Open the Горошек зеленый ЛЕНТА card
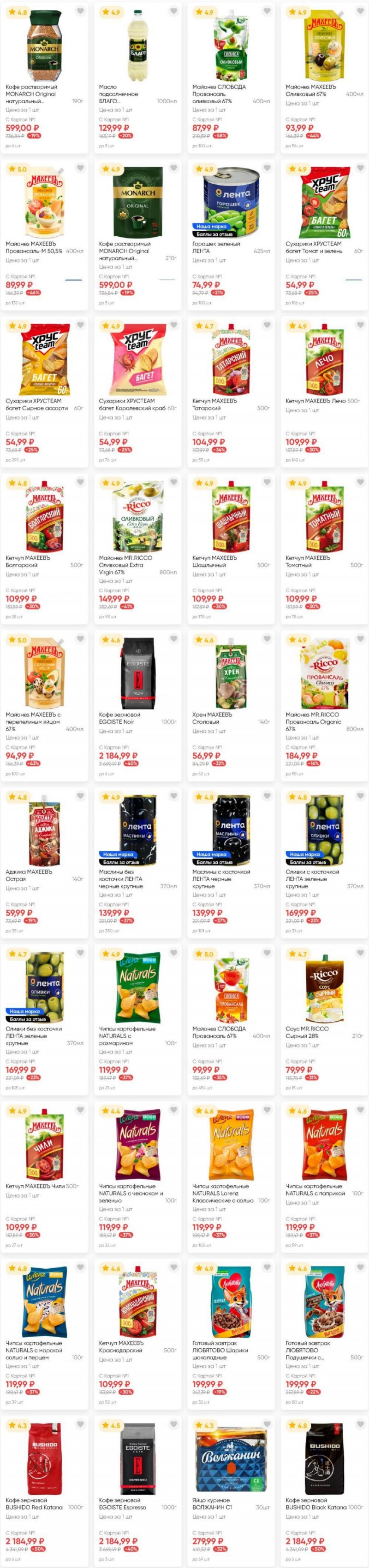The image size is (369, 1568). pyautogui.click(x=231, y=204)
